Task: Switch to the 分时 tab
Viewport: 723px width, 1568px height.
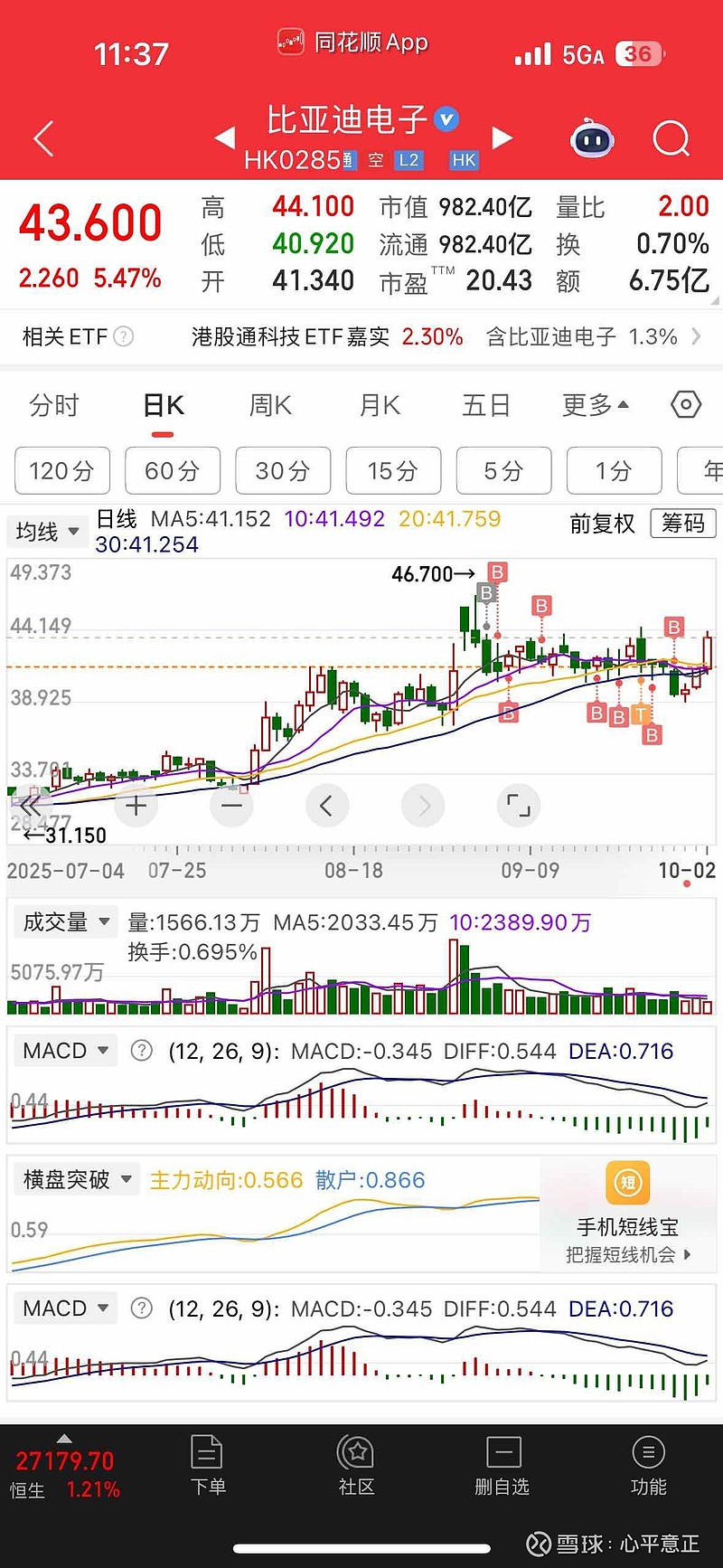Action: tap(54, 405)
